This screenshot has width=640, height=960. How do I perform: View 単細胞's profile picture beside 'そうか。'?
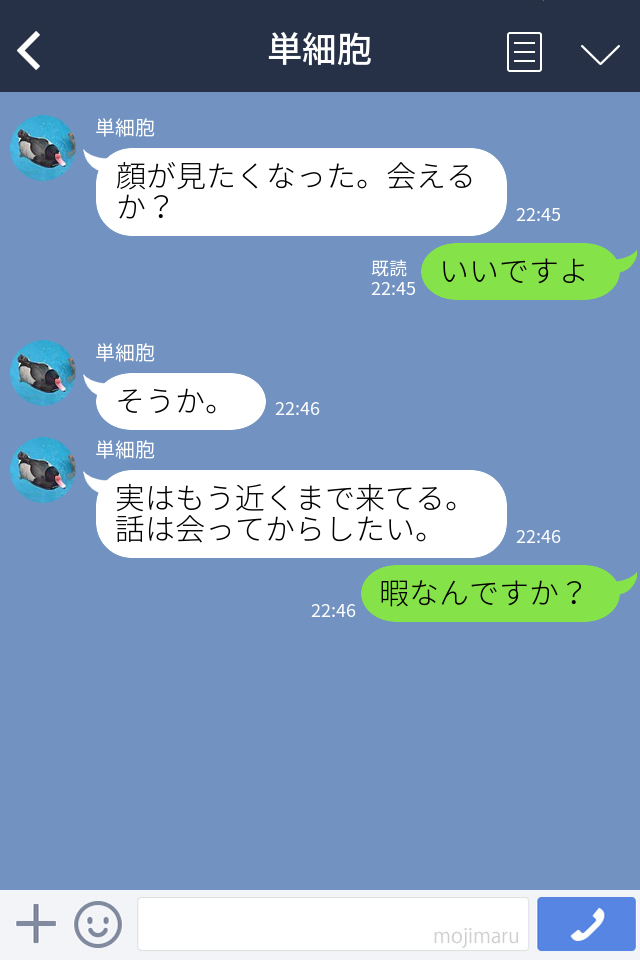click(43, 373)
